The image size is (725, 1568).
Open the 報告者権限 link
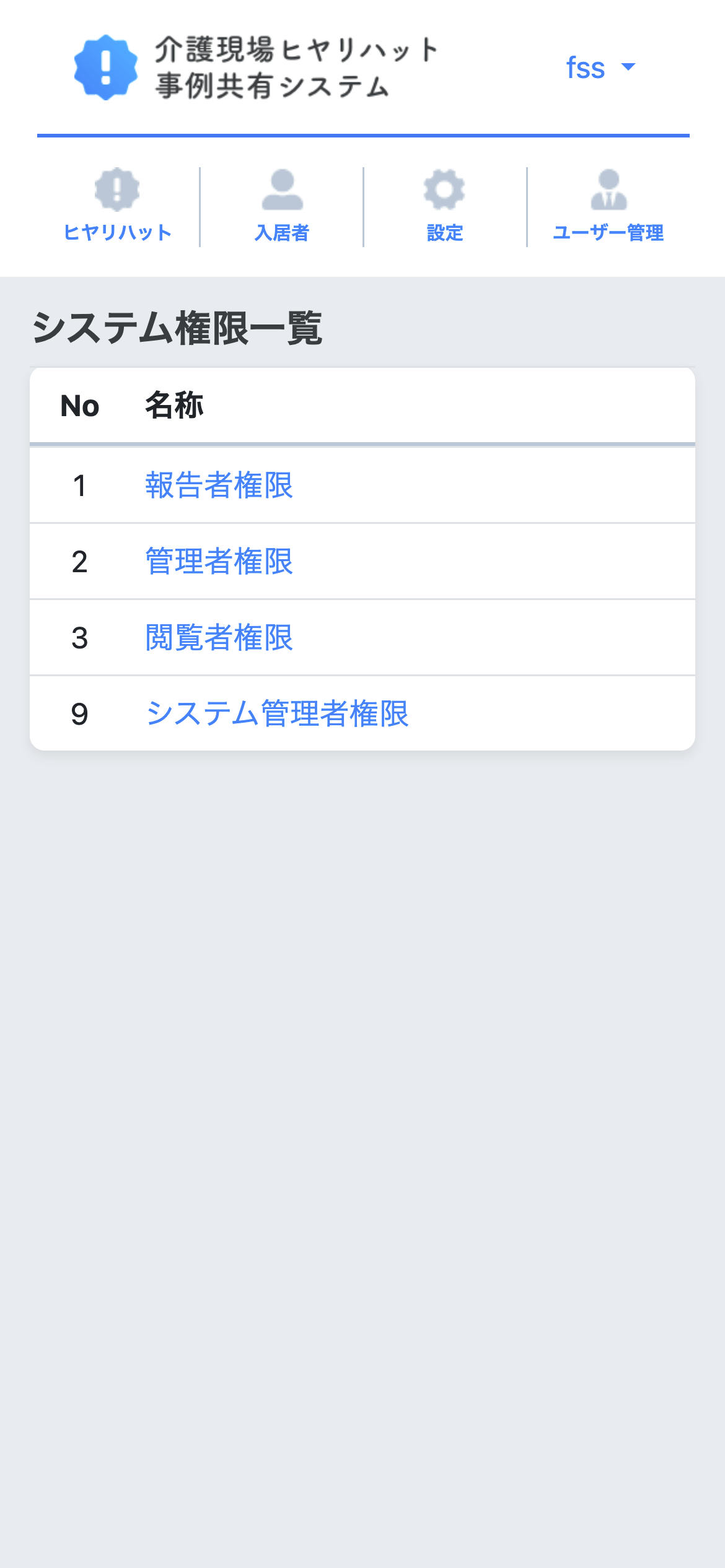[219, 485]
